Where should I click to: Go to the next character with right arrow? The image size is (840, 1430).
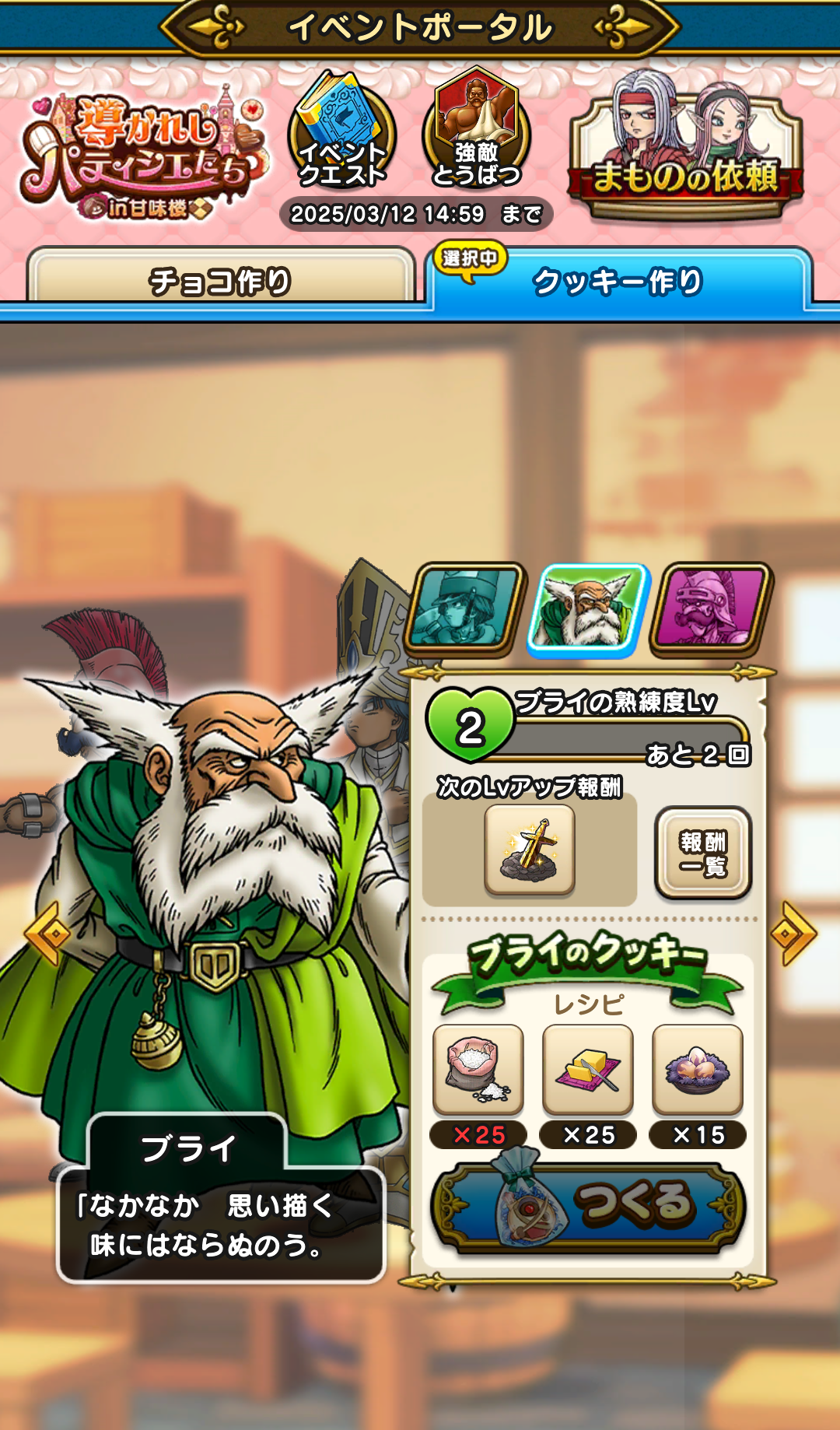[793, 933]
